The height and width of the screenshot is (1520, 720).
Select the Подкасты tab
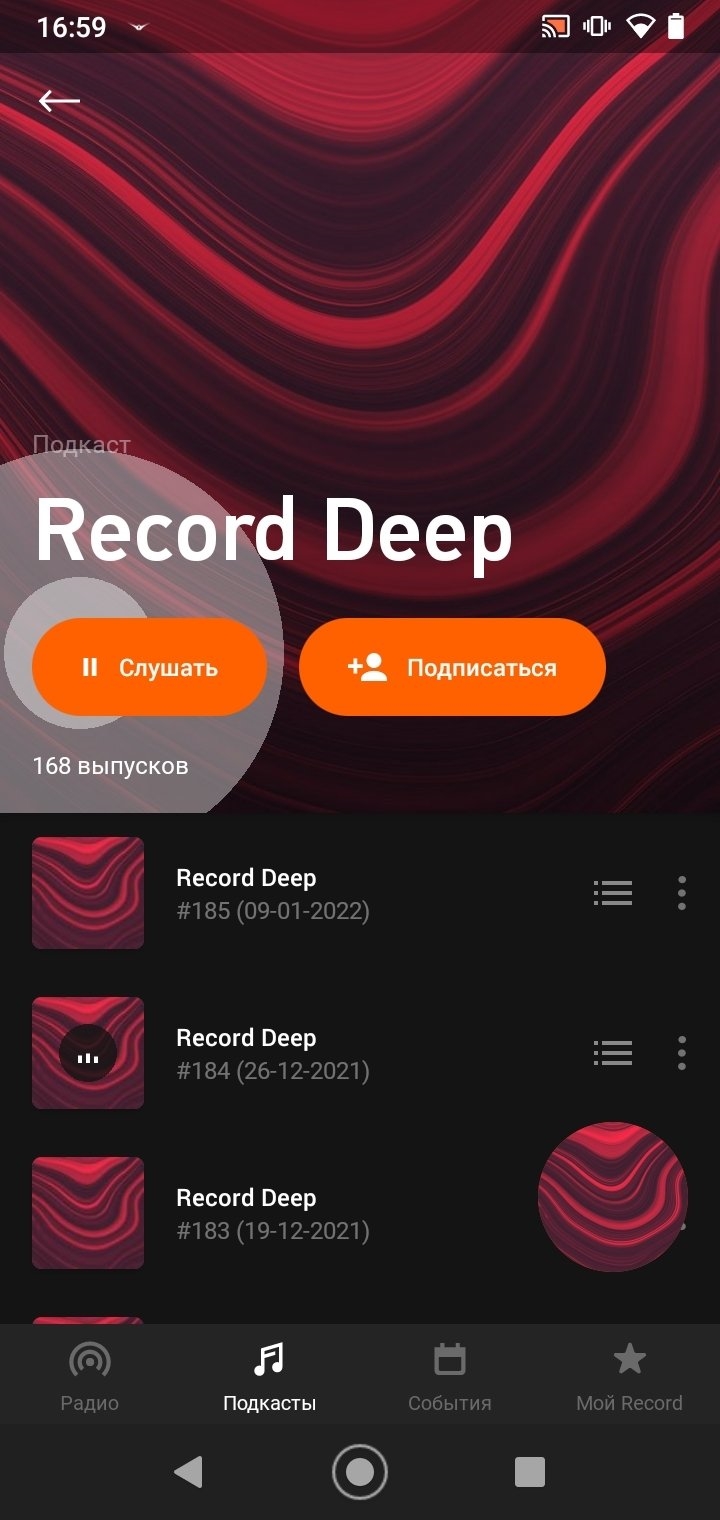[270, 1376]
